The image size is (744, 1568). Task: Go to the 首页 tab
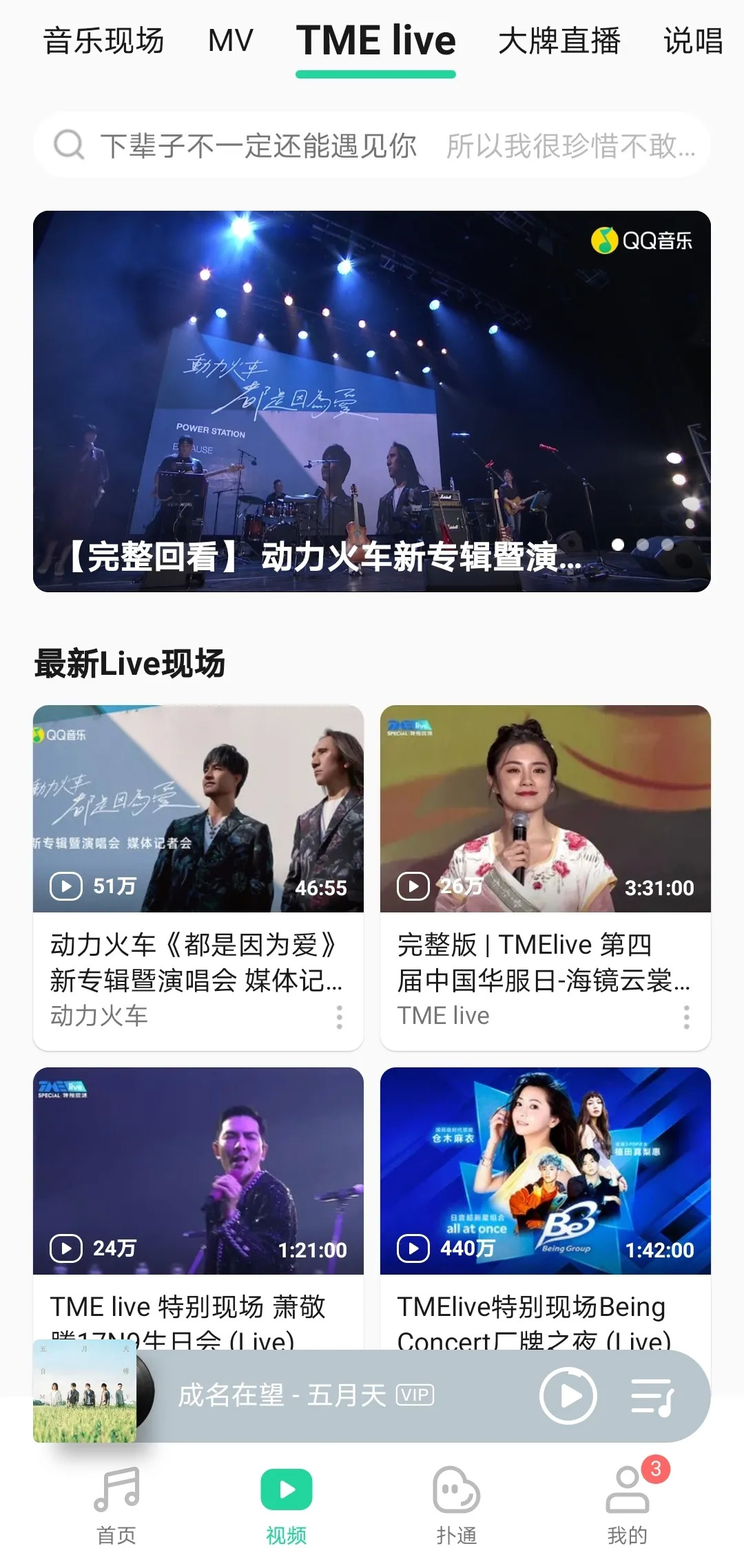point(116,1505)
